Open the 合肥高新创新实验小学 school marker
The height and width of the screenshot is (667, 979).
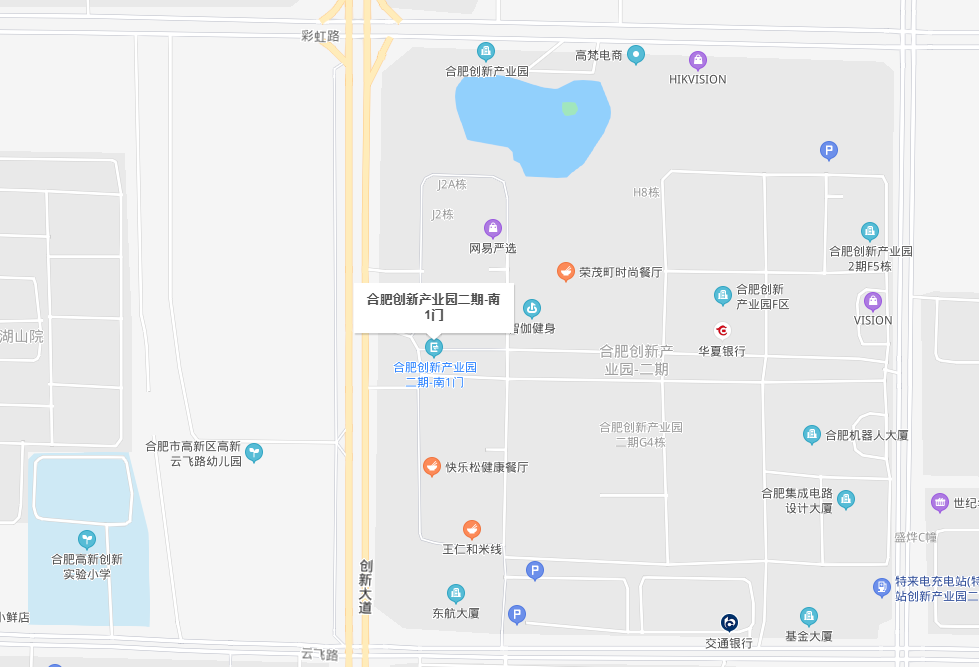87,539
